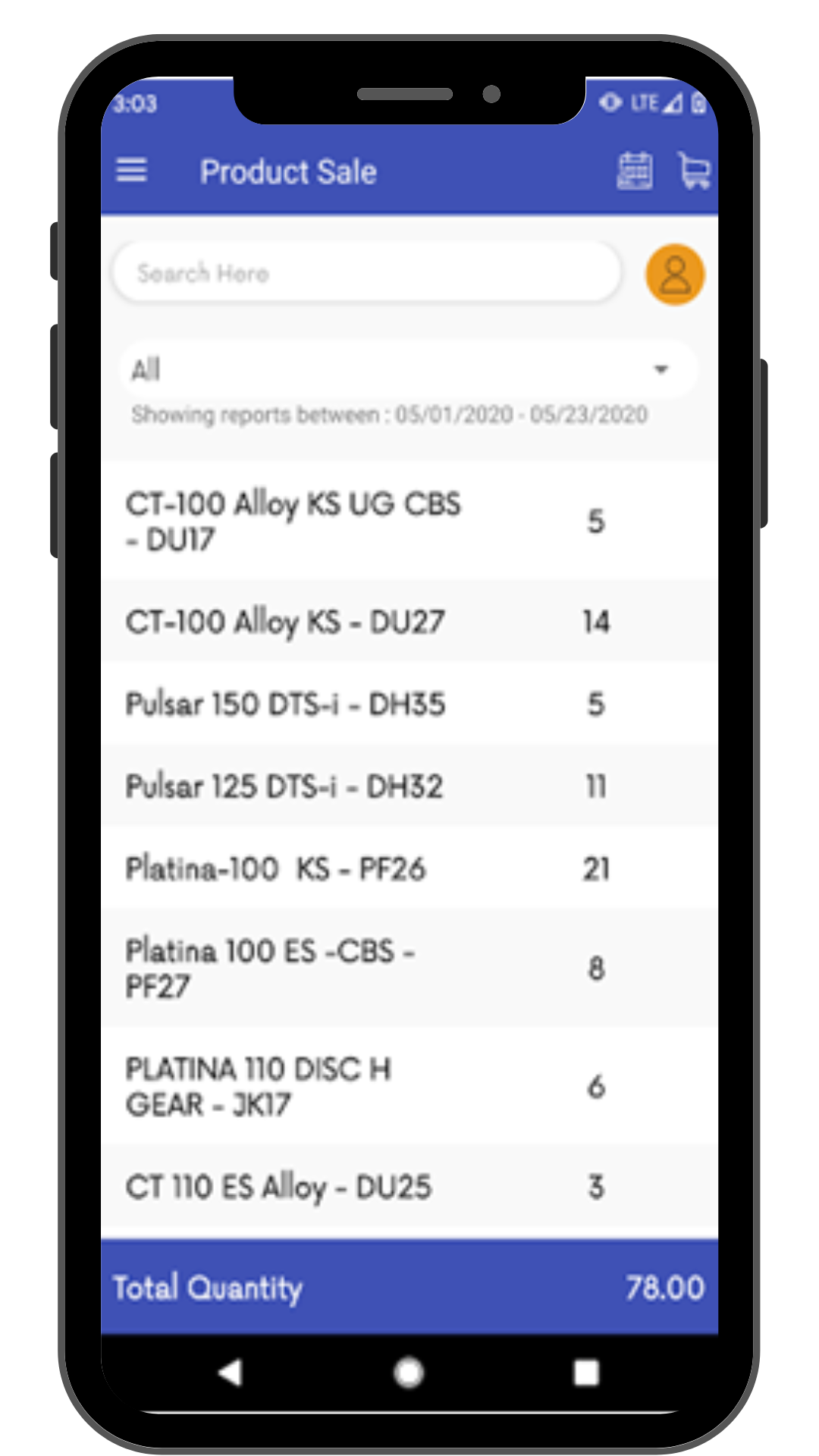Viewport: 819px width, 1456px height.
Task: Tap the Search Here field
Action: (366, 273)
